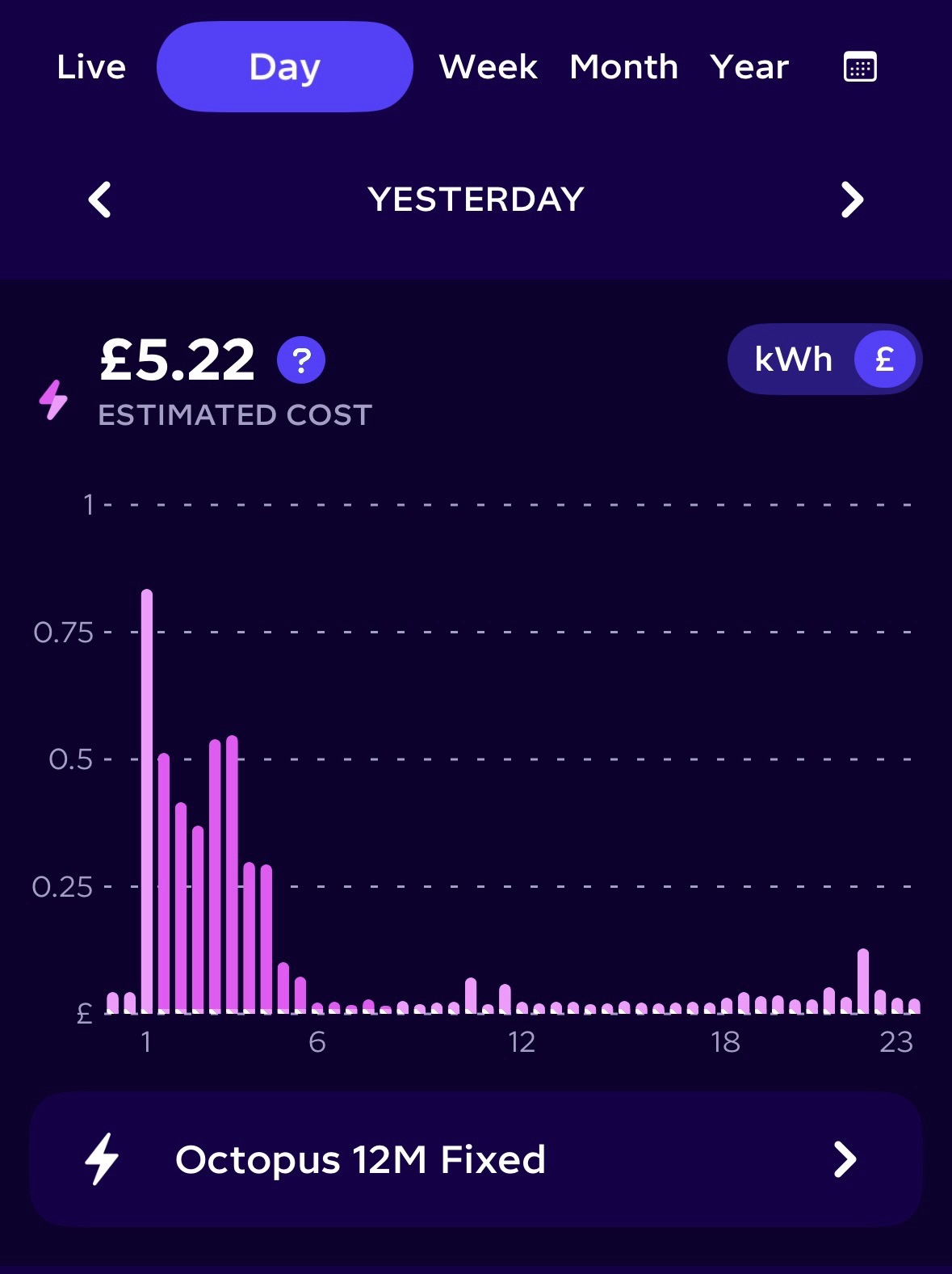Open the Year usage view
Viewport: 952px width, 1274px height.
coord(749,67)
